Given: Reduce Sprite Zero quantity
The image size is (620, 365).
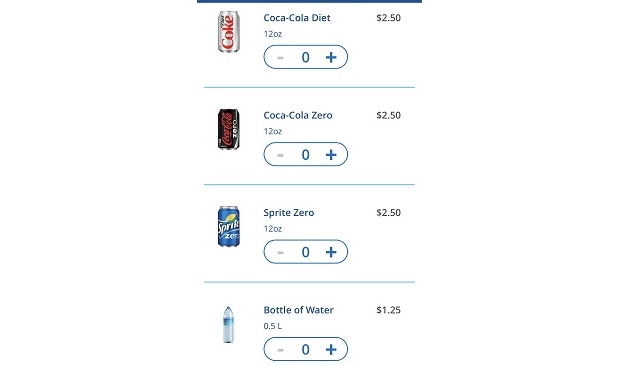Looking at the screenshot, I should pyautogui.click(x=280, y=252).
